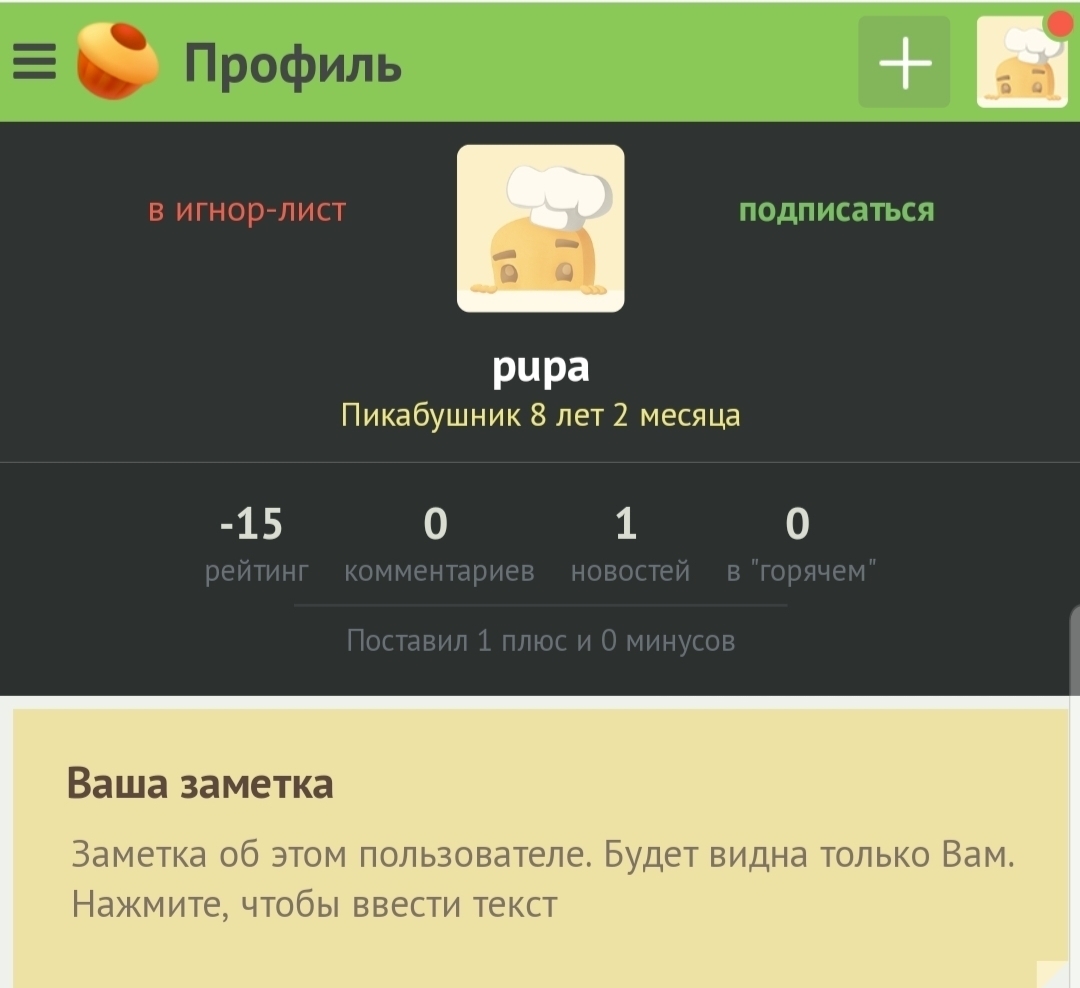Subscribe to user pupa
Screen dimensions: 1080x988
tap(836, 211)
